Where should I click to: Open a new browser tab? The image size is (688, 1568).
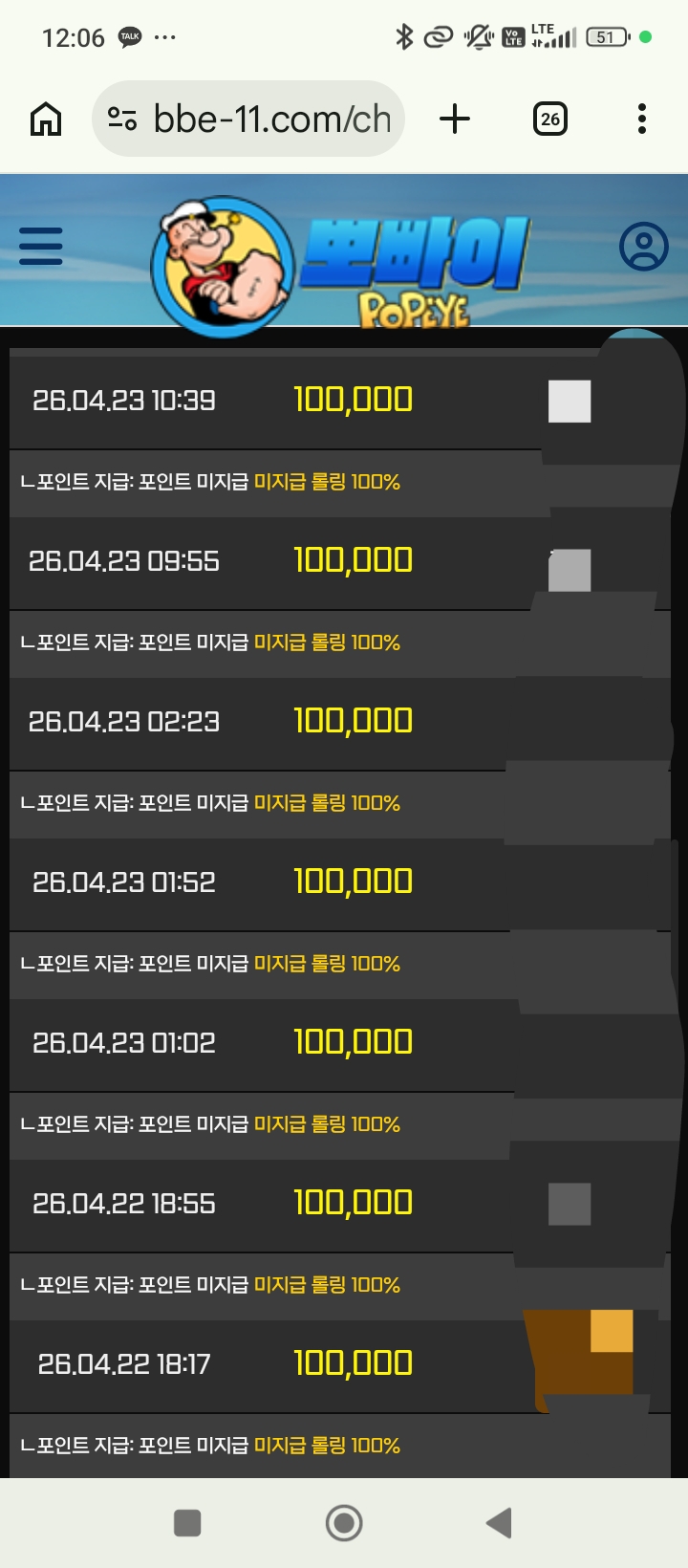pyautogui.click(x=455, y=120)
